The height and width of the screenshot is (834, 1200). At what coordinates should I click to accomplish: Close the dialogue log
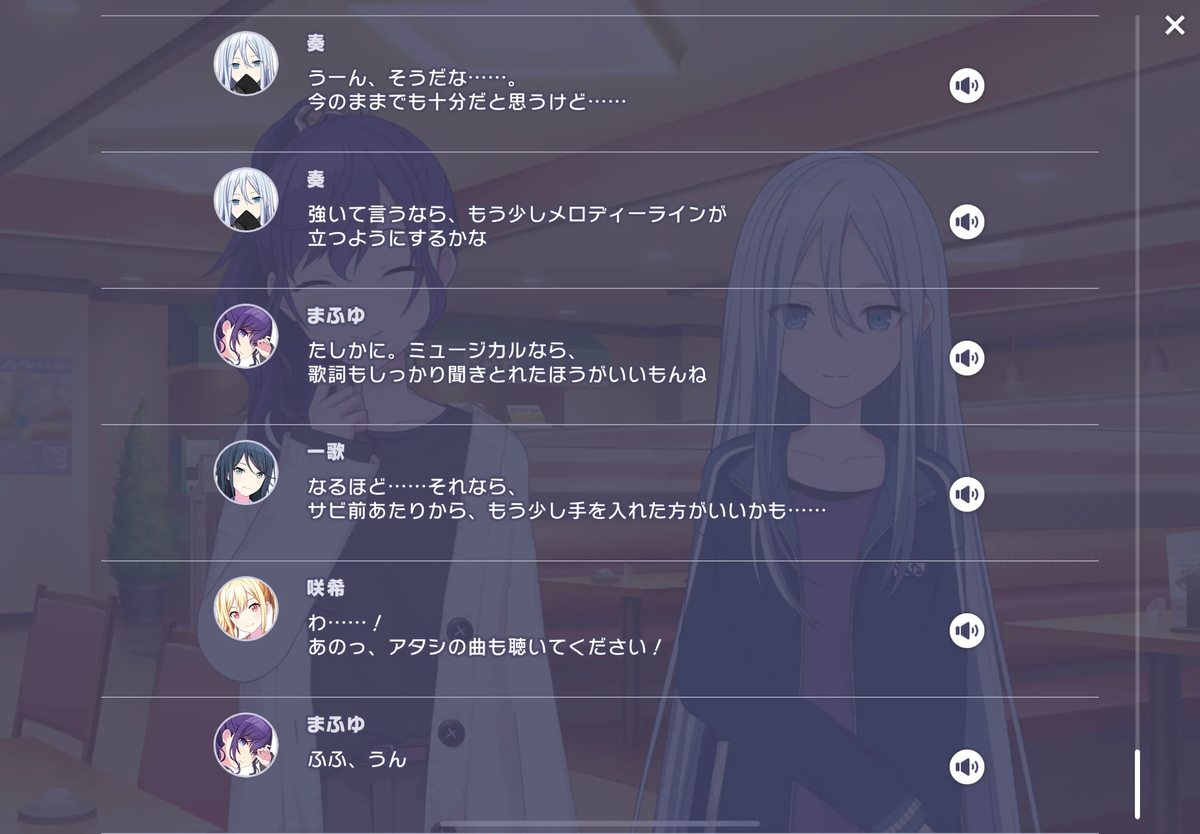1174,26
